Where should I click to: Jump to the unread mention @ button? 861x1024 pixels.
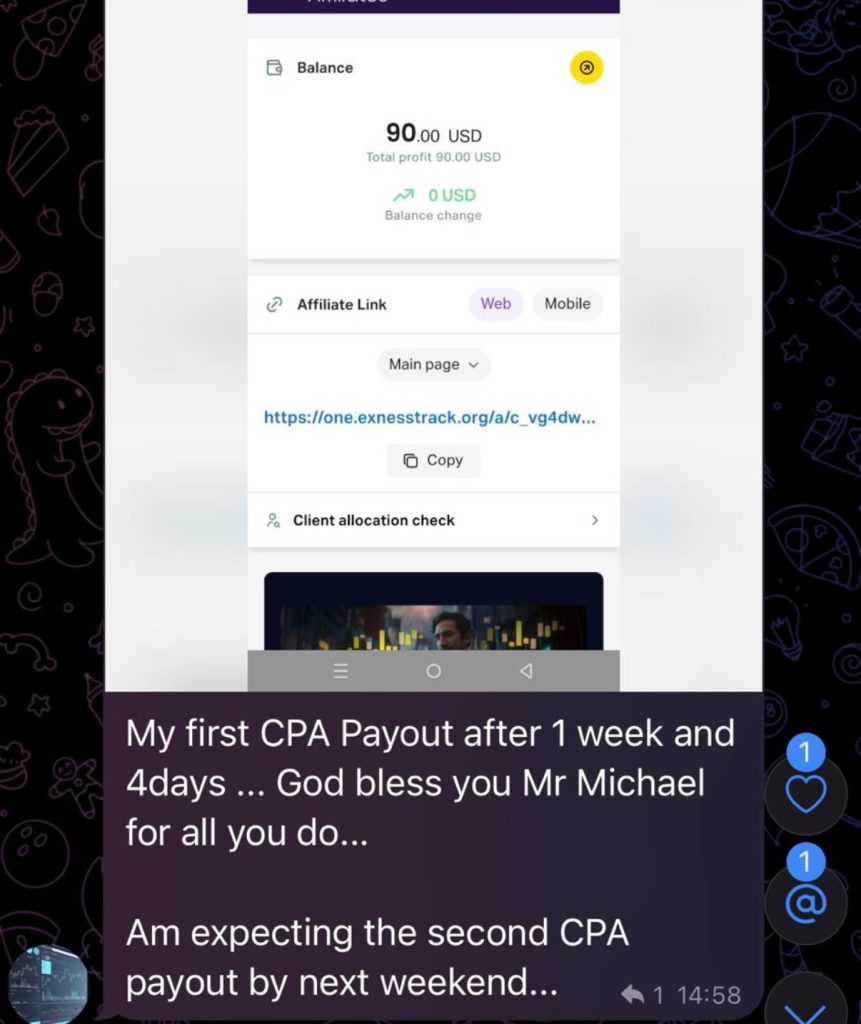pos(806,903)
